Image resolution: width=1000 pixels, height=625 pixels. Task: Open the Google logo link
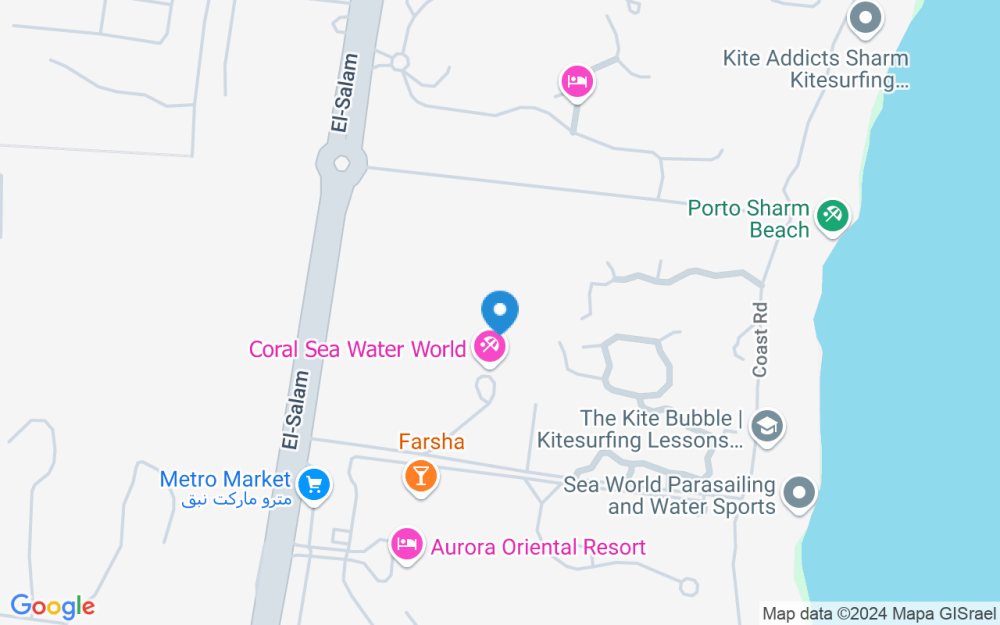(x=52, y=607)
